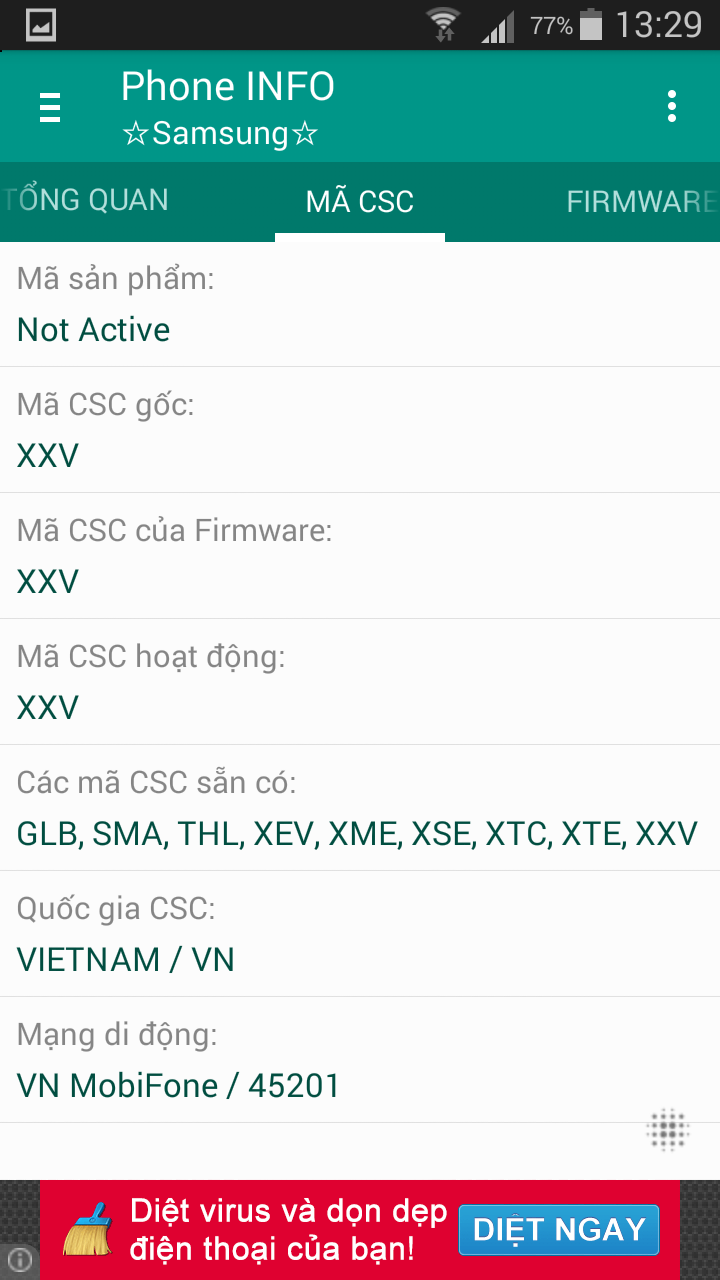Switch to the Firmware tab

640,202
